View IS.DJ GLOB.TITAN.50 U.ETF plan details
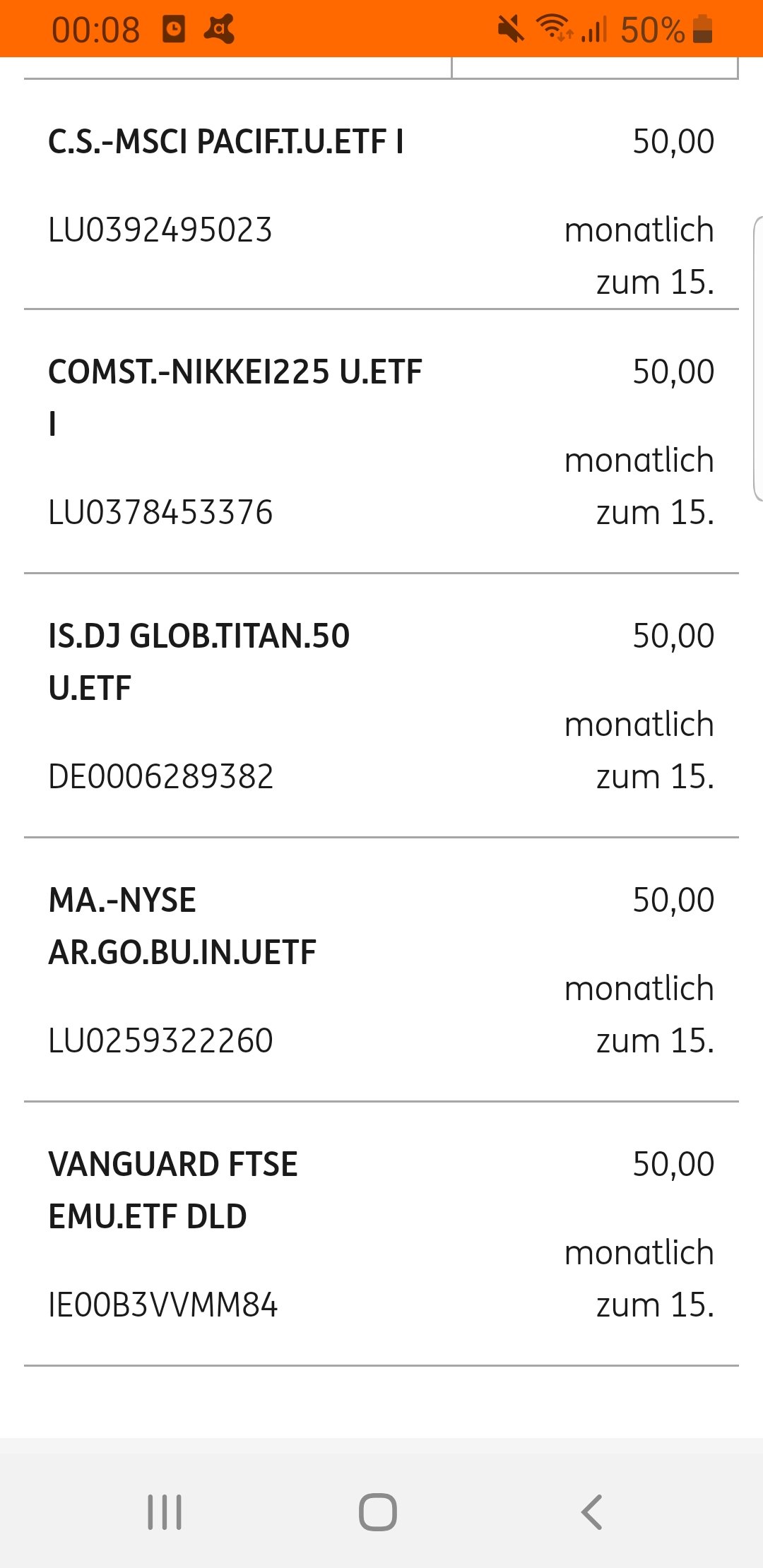This screenshot has height=1568, width=763. [x=381, y=706]
